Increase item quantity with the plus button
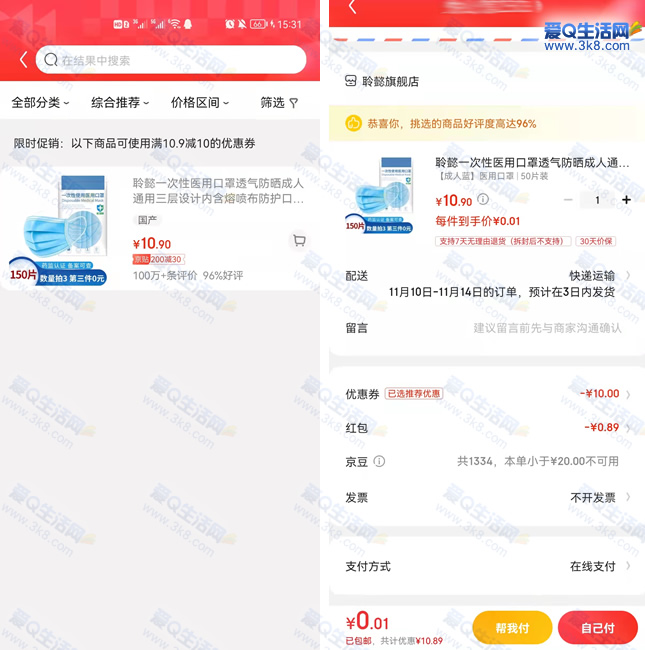Screen dimensions: 645x650 [627, 200]
